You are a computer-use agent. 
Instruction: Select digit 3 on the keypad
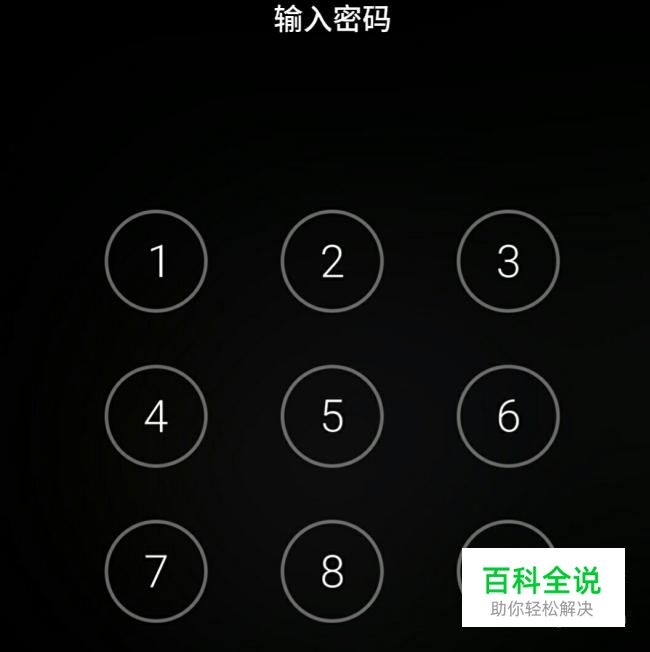(508, 261)
